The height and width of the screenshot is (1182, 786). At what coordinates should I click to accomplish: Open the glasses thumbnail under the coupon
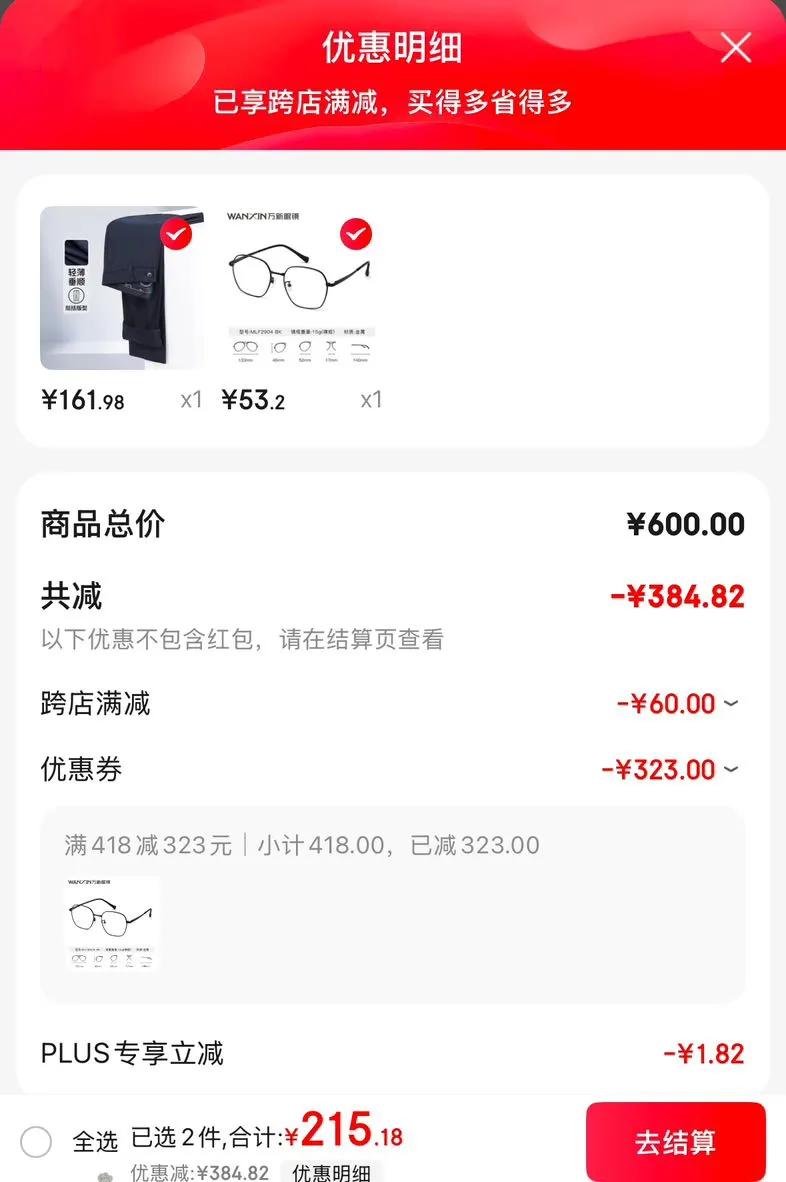(x=112, y=923)
